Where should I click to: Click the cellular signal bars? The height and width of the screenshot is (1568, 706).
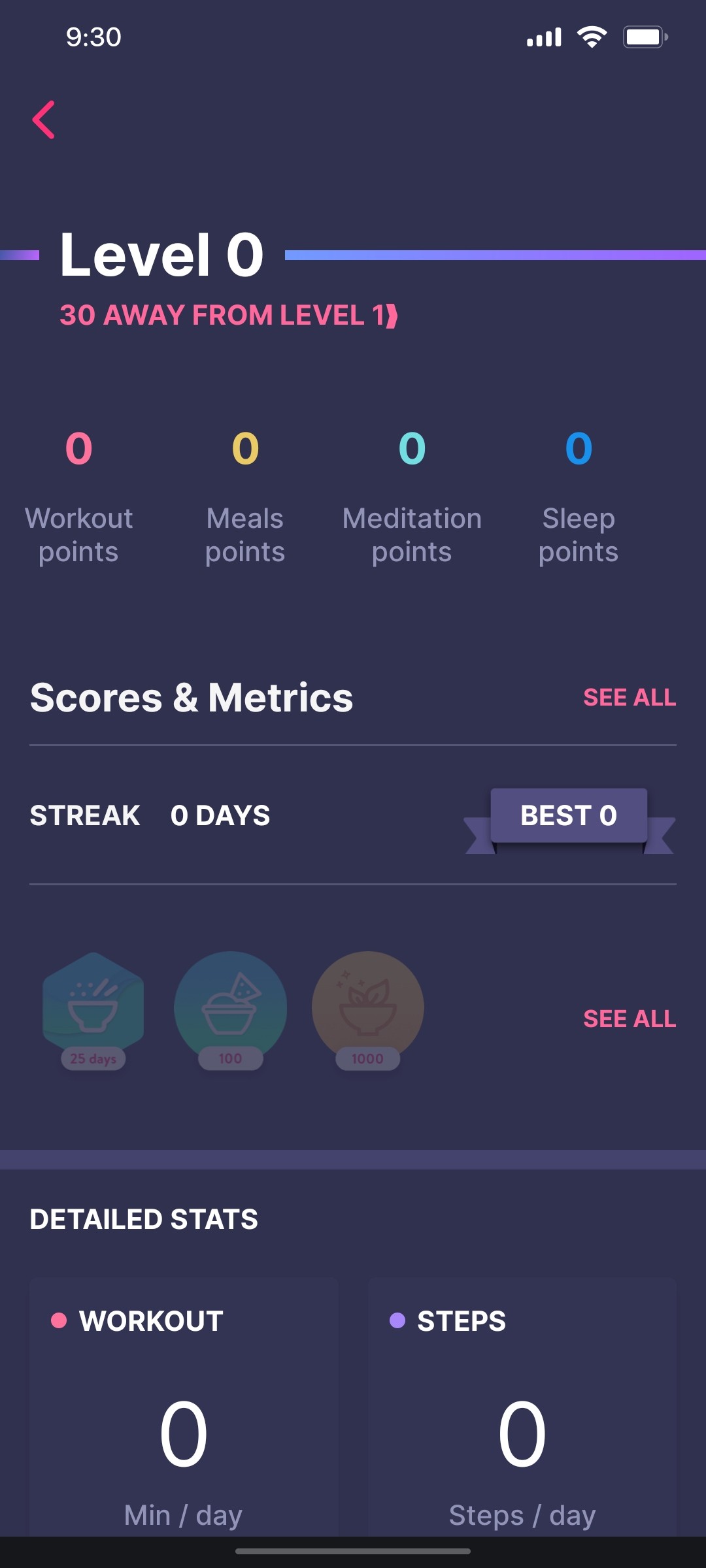tap(543, 37)
